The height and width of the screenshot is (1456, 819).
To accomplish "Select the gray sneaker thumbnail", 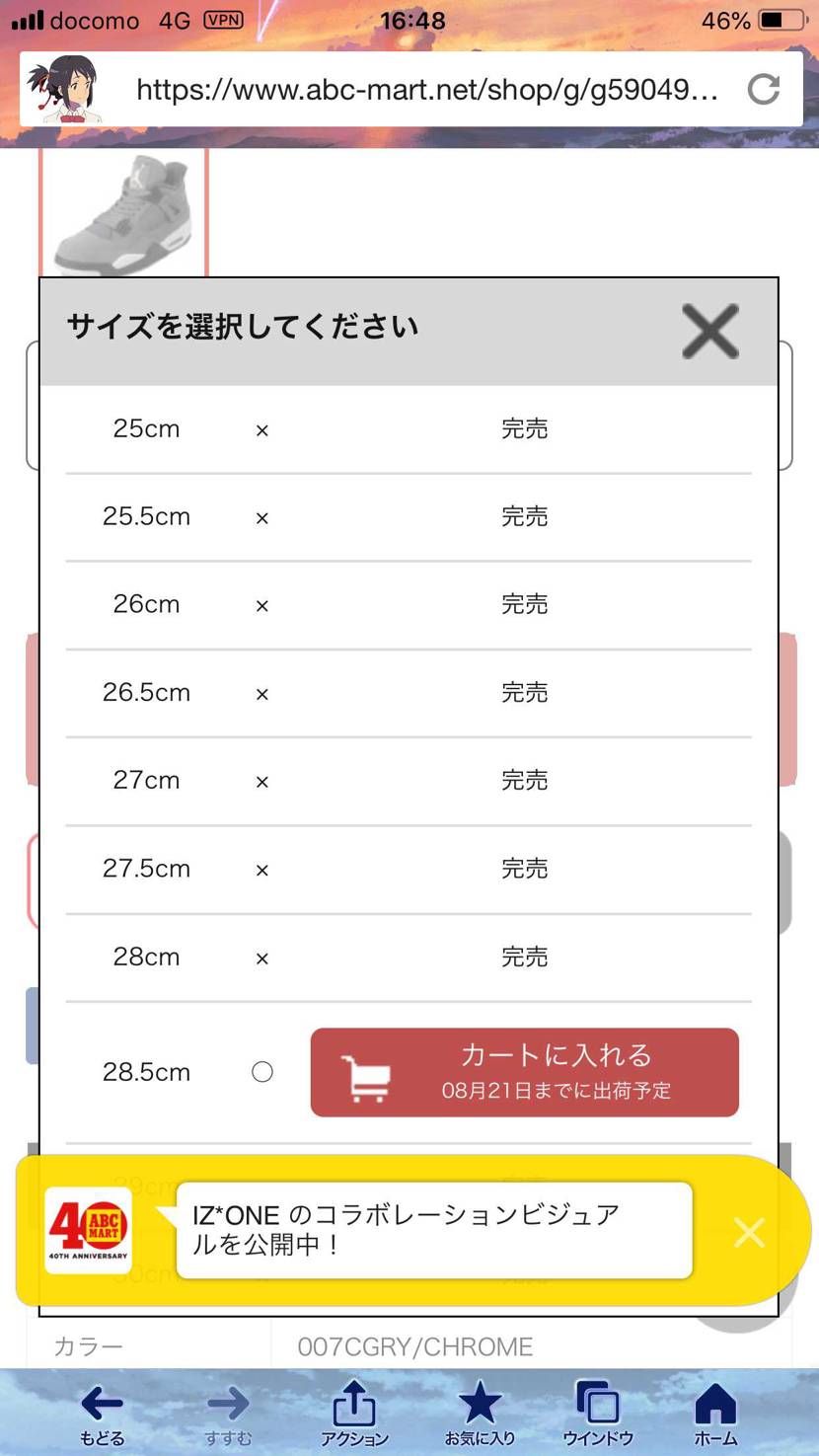I will (x=124, y=212).
